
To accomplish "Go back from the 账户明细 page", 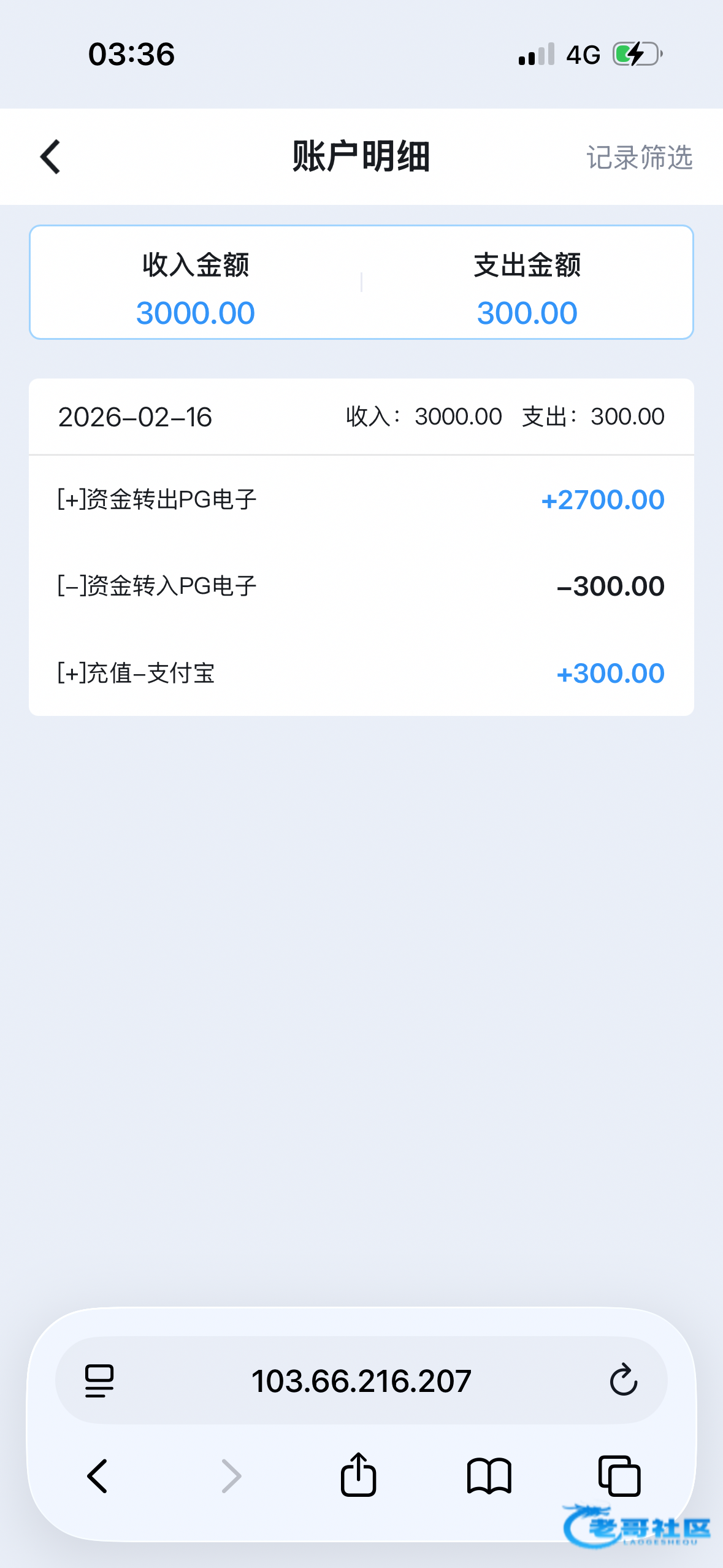I will (50, 157).
